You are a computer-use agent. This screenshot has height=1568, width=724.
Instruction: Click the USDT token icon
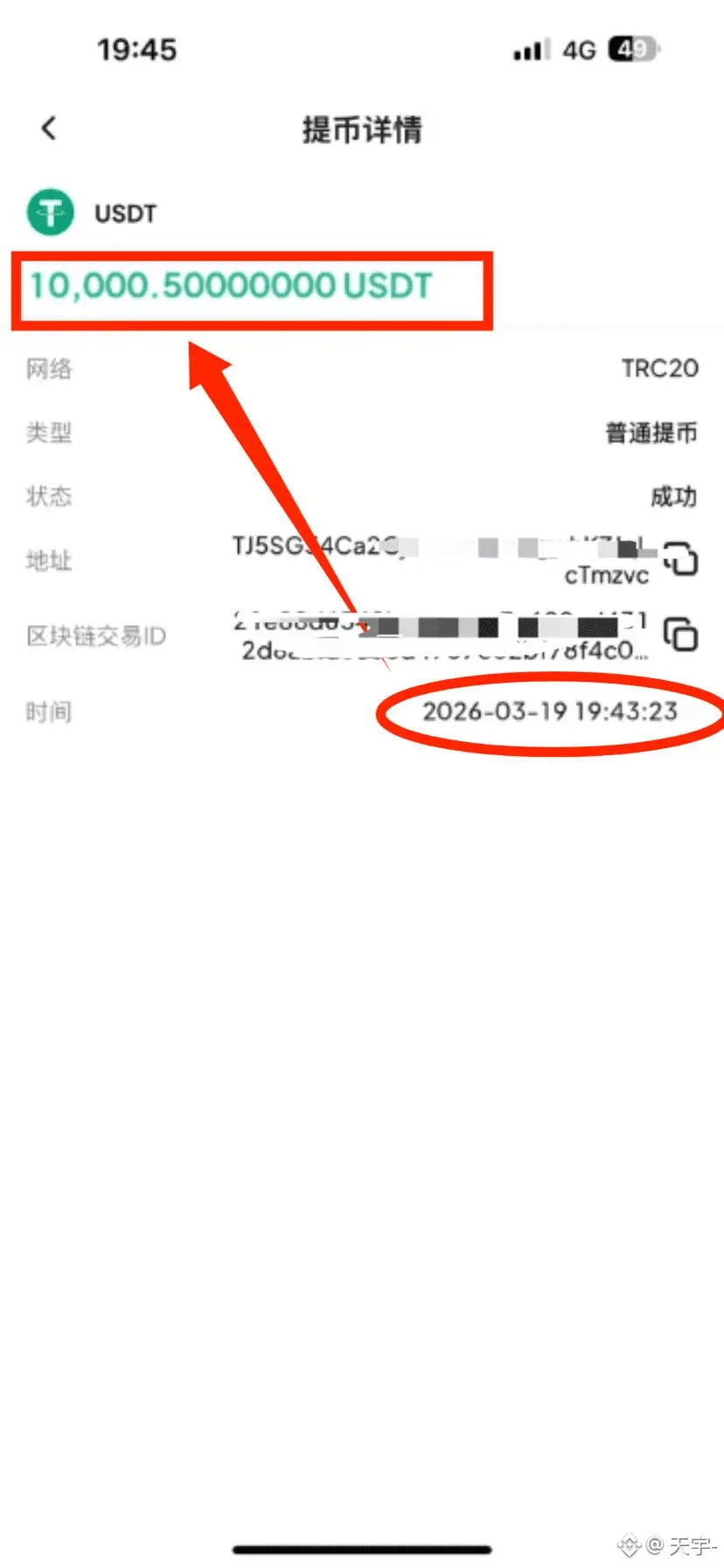(50, 212)
